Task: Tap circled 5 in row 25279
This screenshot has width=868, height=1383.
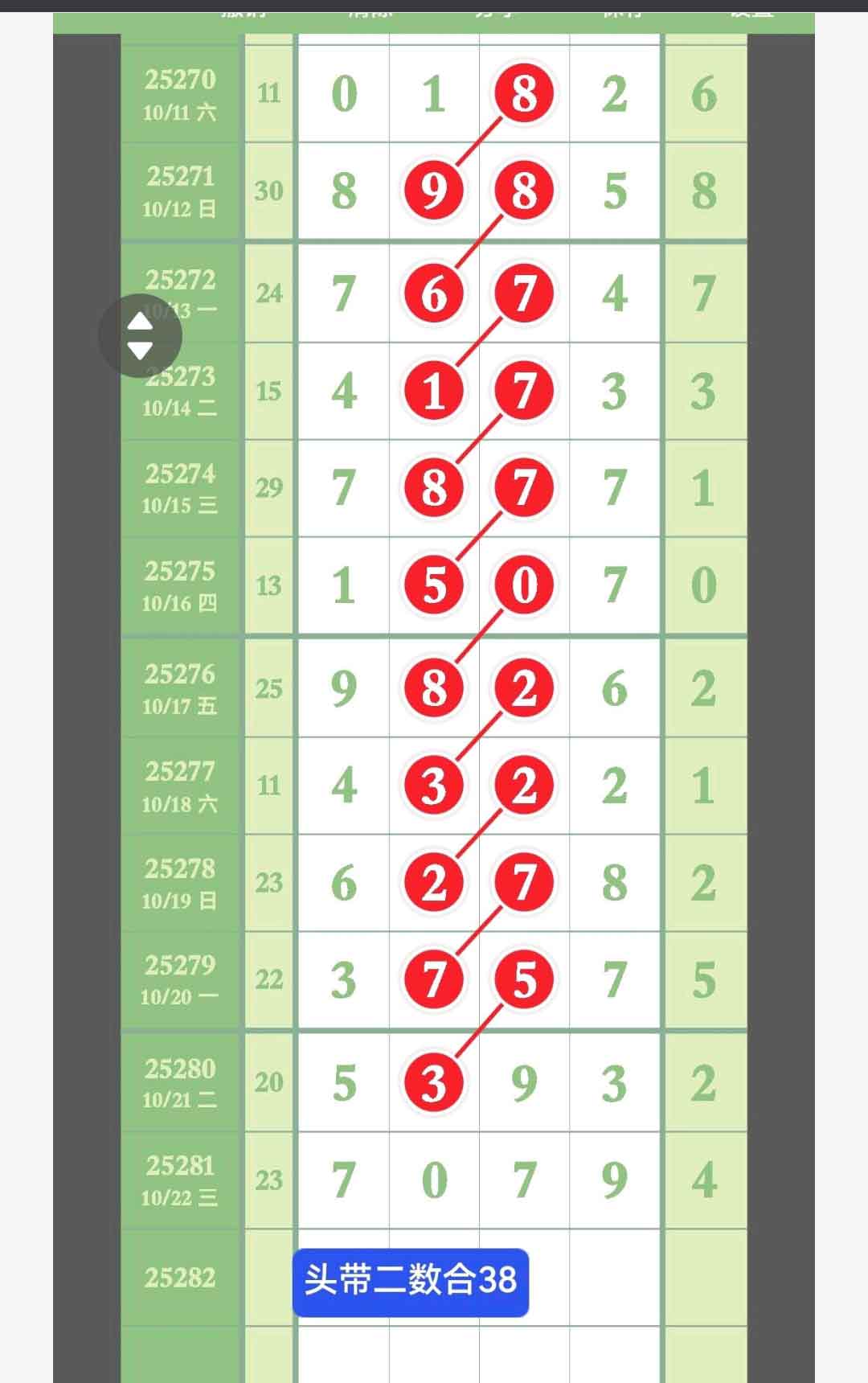Action: (x=524, y=979)
